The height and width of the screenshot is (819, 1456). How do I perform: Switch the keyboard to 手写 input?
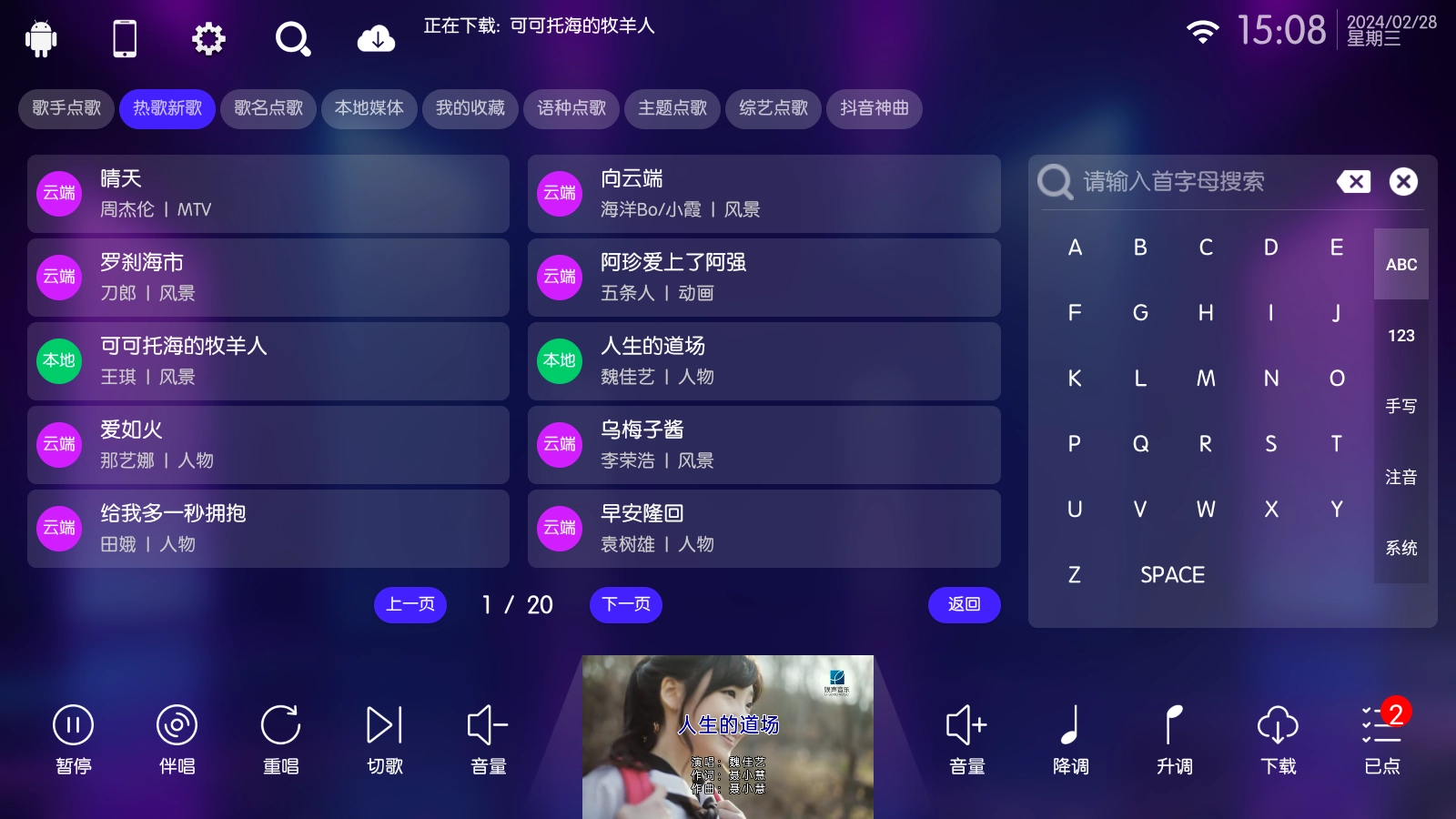[1401, 406]
